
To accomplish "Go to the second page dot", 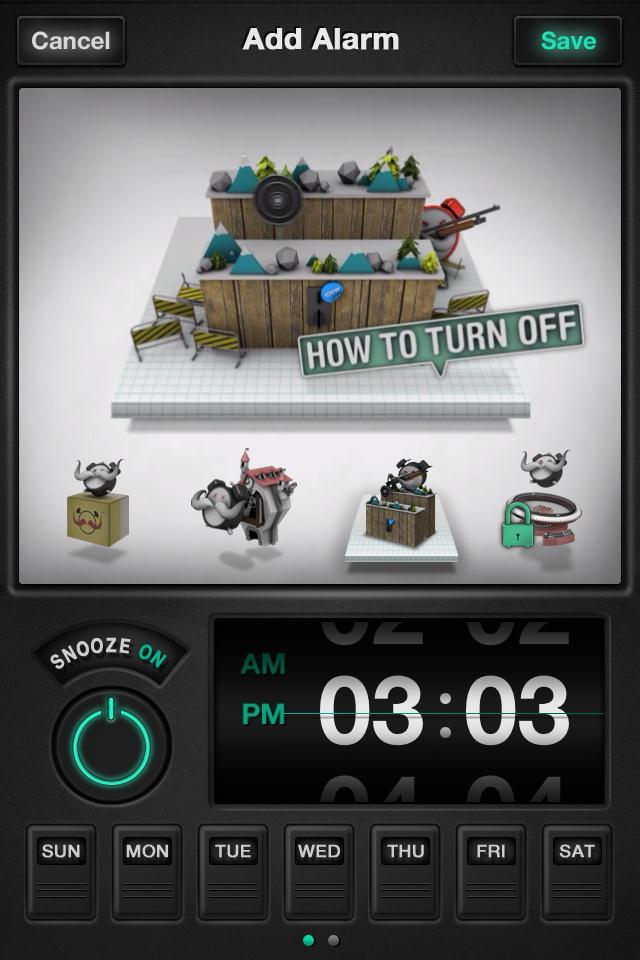I will (334, 940).
